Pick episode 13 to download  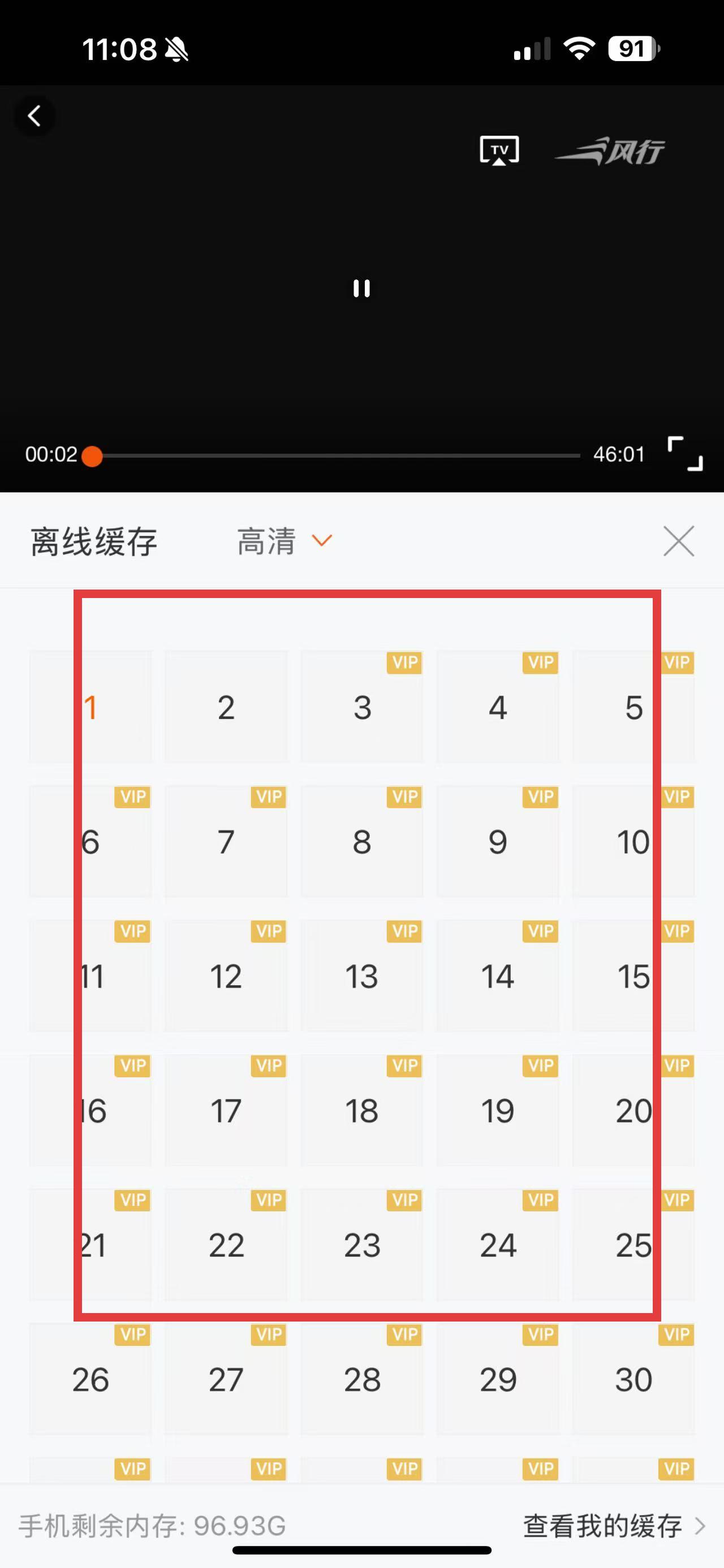pyautogui.click(x=361, y=976)
